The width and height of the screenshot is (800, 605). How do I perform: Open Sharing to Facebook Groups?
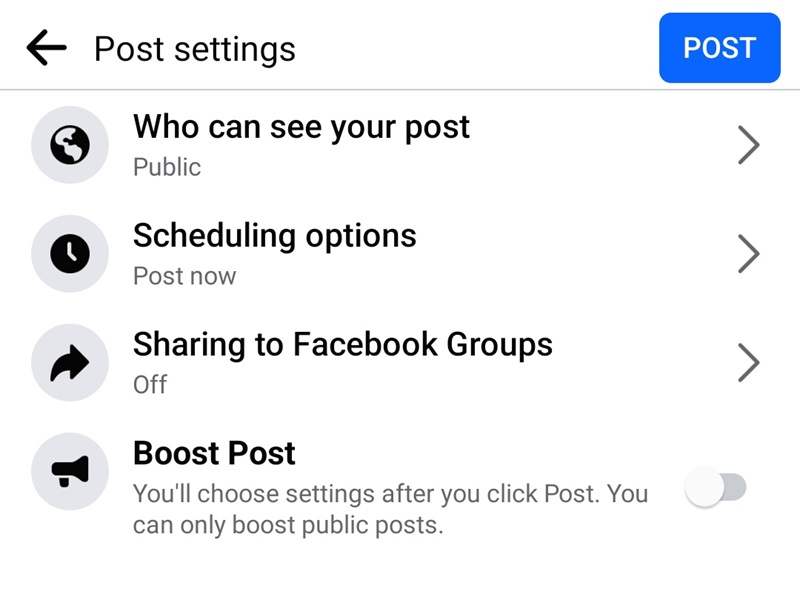point(400,363)
